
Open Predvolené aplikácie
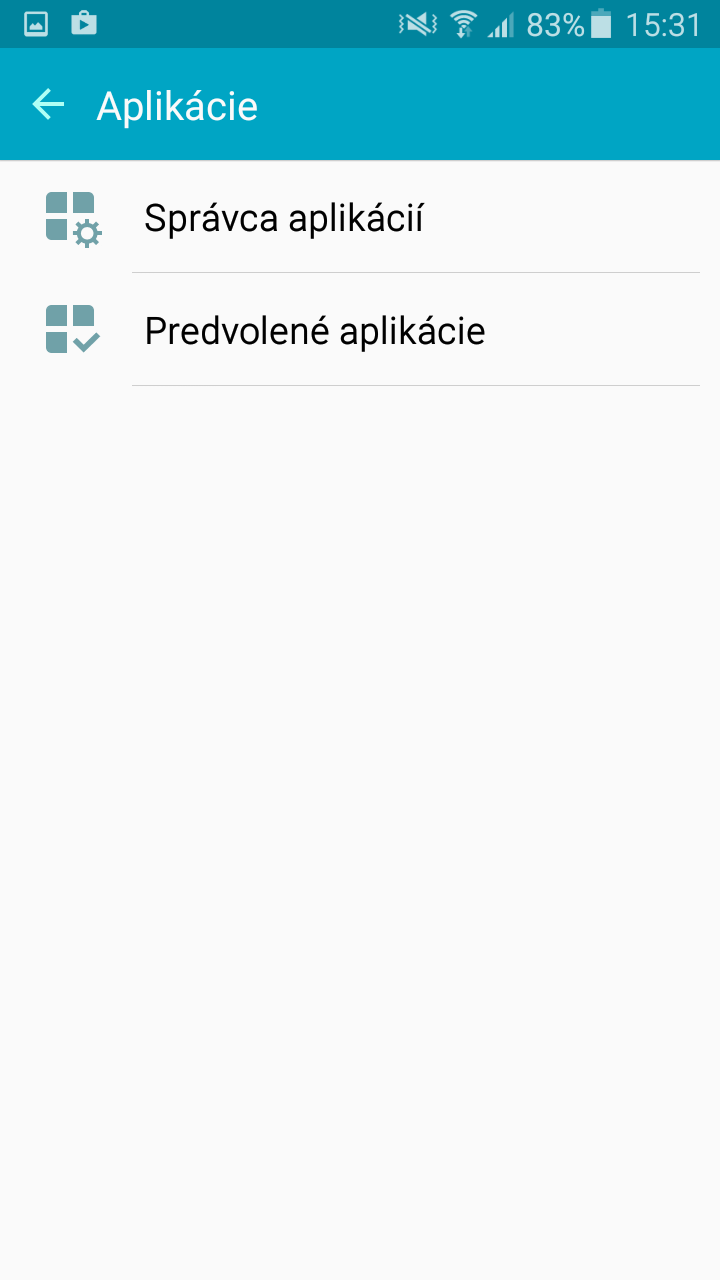pos(360,330)
